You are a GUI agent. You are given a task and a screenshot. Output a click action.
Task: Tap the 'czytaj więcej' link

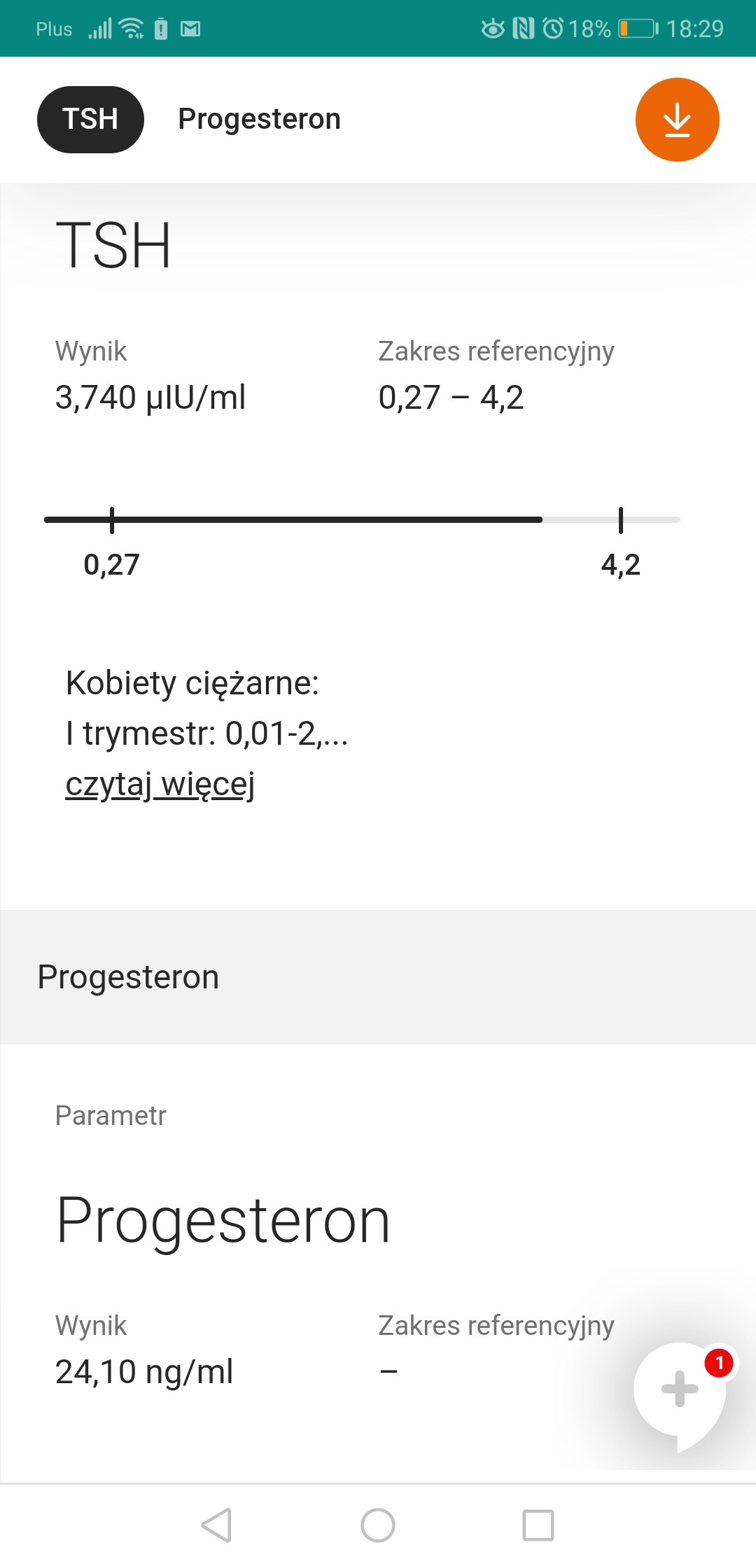pos(160,784)
